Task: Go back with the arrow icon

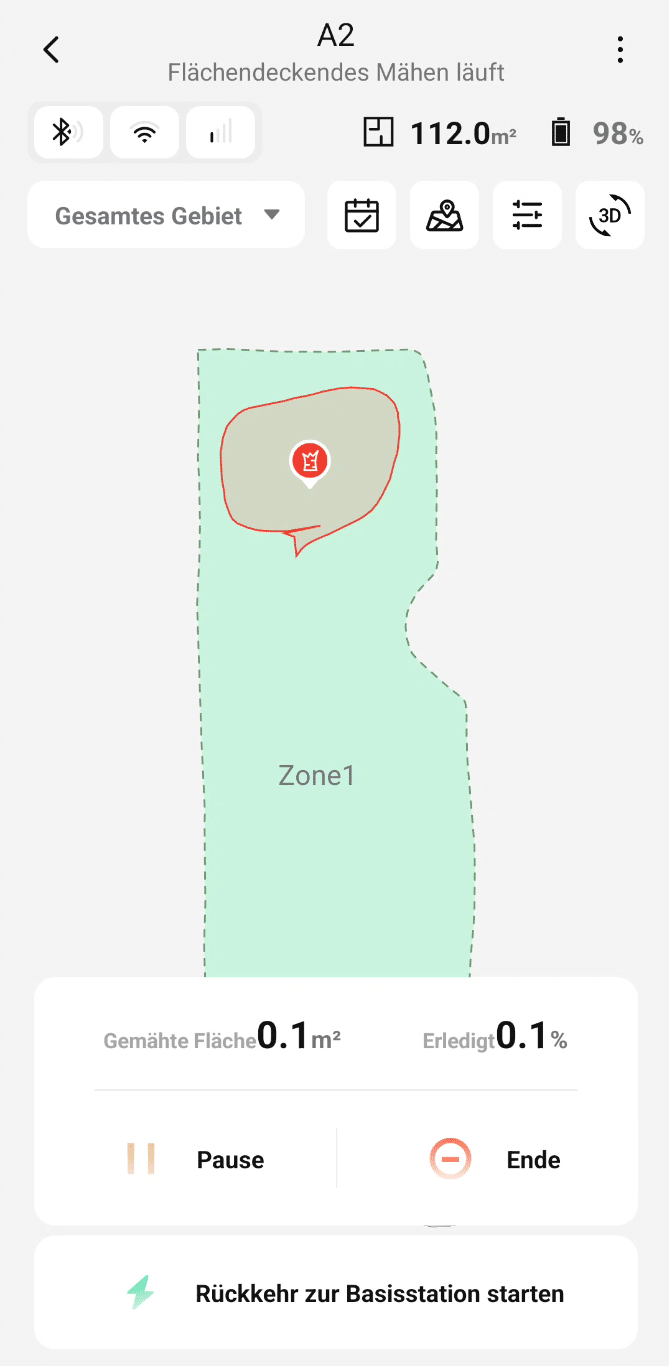Action: 51,49
